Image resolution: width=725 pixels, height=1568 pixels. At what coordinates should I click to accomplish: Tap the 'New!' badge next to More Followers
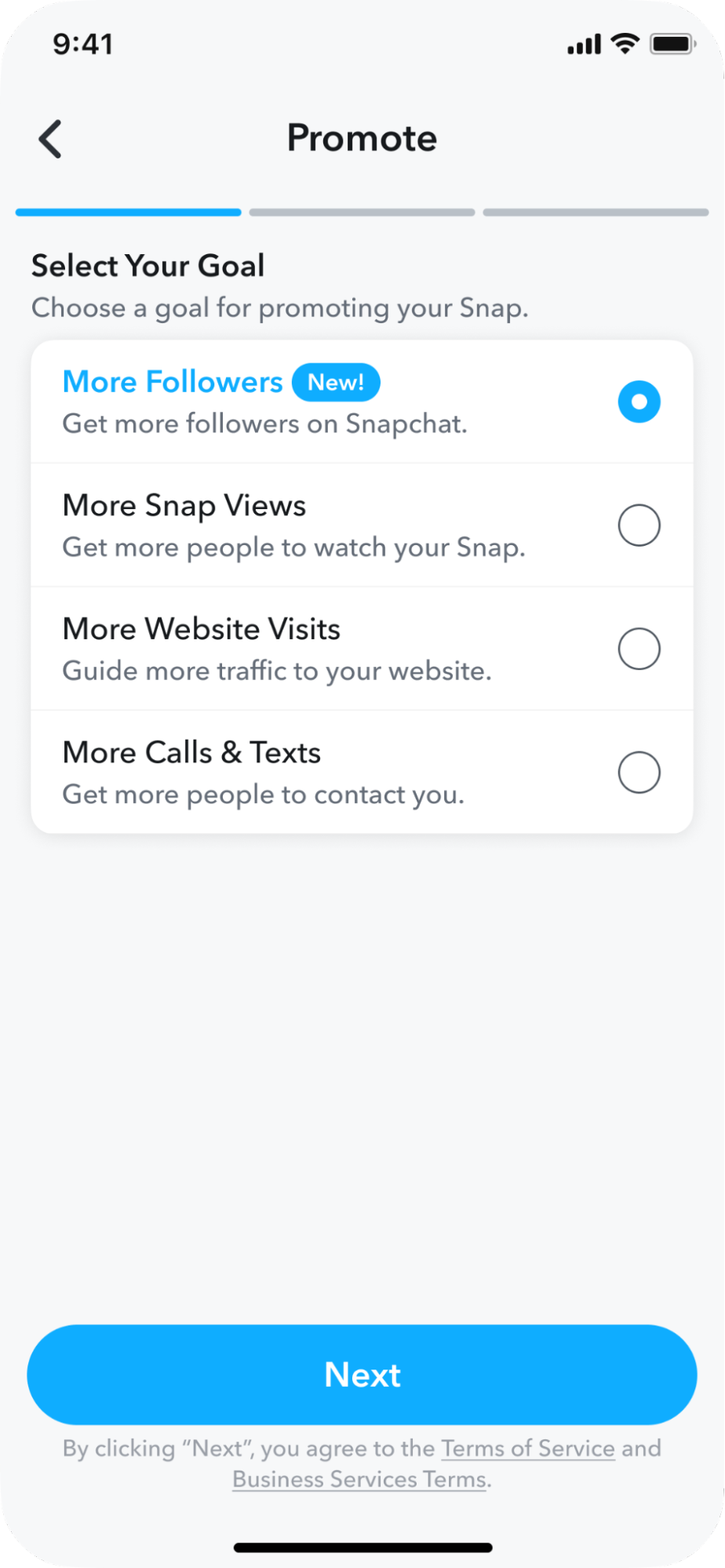tap(336, 382)
